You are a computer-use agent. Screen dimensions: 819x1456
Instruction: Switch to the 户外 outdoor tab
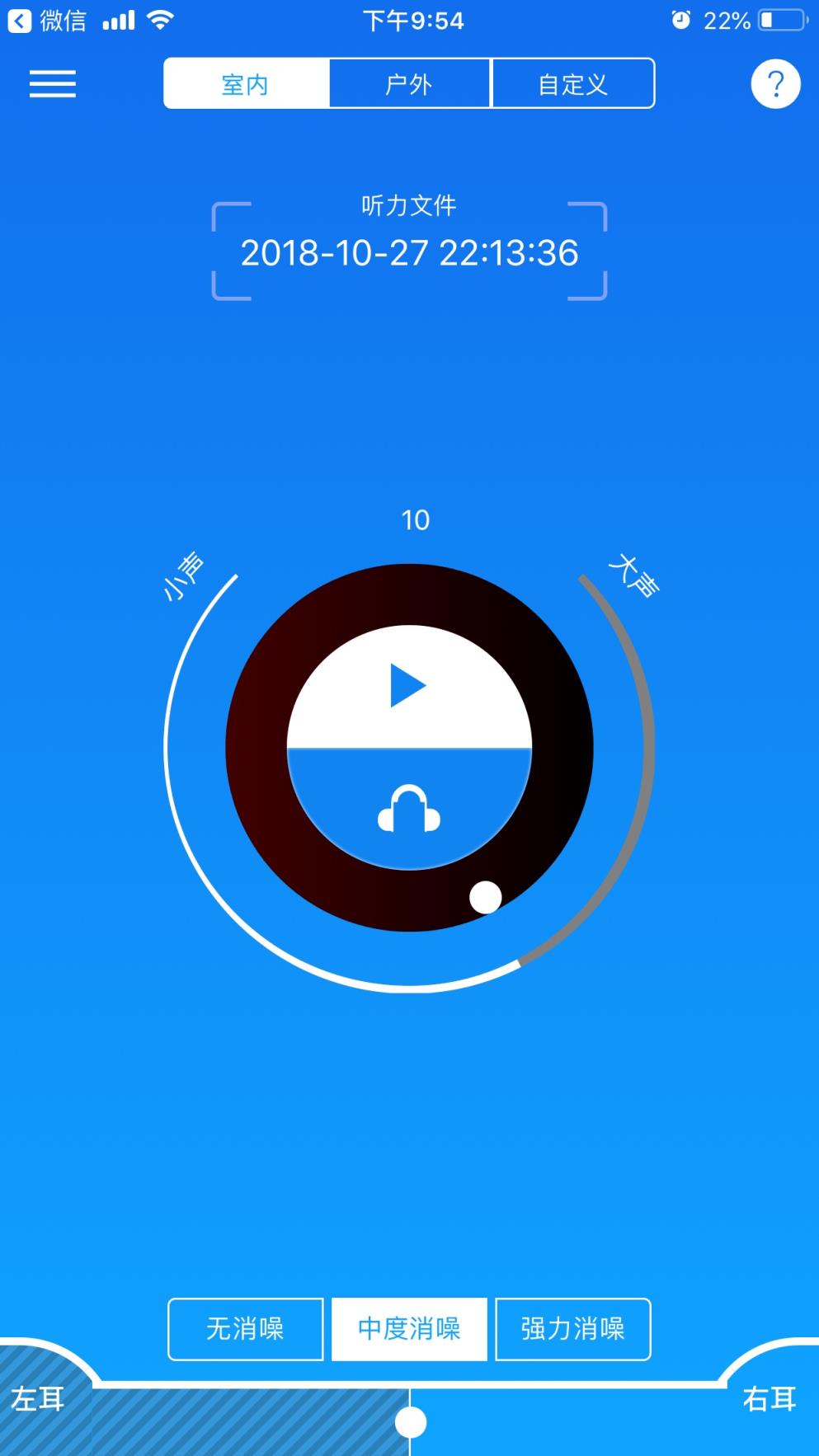tap(409, 84)
